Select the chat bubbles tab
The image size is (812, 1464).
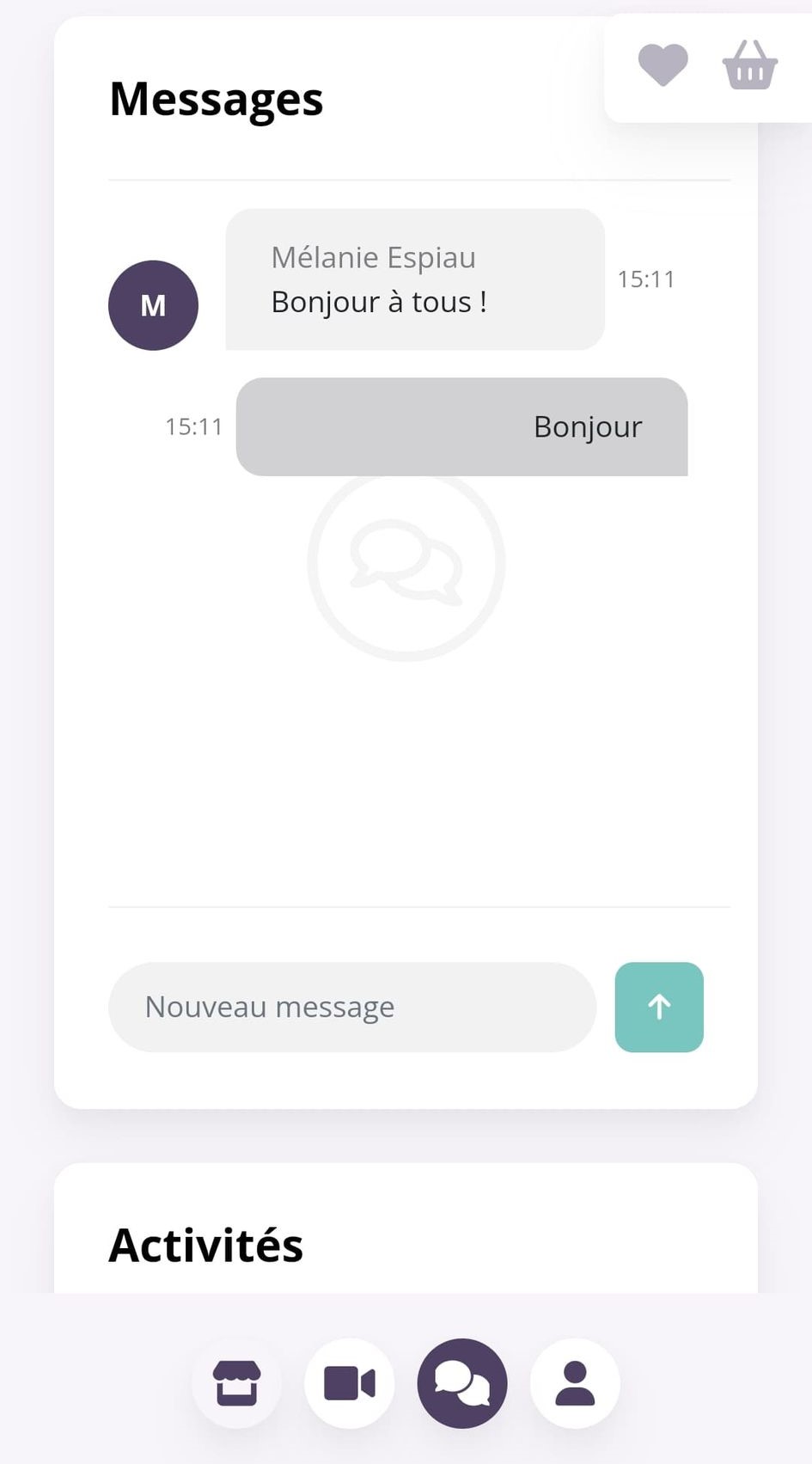click(x=462, y=1383)
